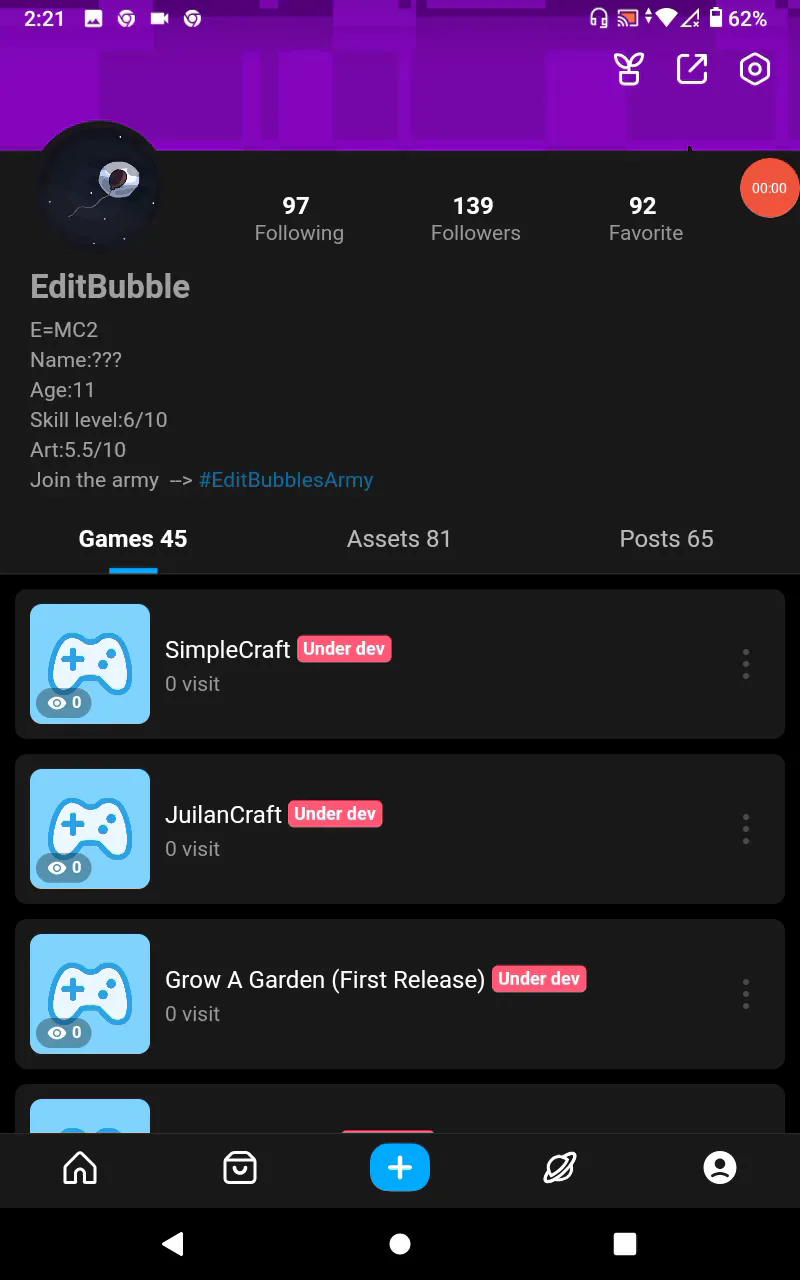Open settings hexagon icon

pos(755,69)
